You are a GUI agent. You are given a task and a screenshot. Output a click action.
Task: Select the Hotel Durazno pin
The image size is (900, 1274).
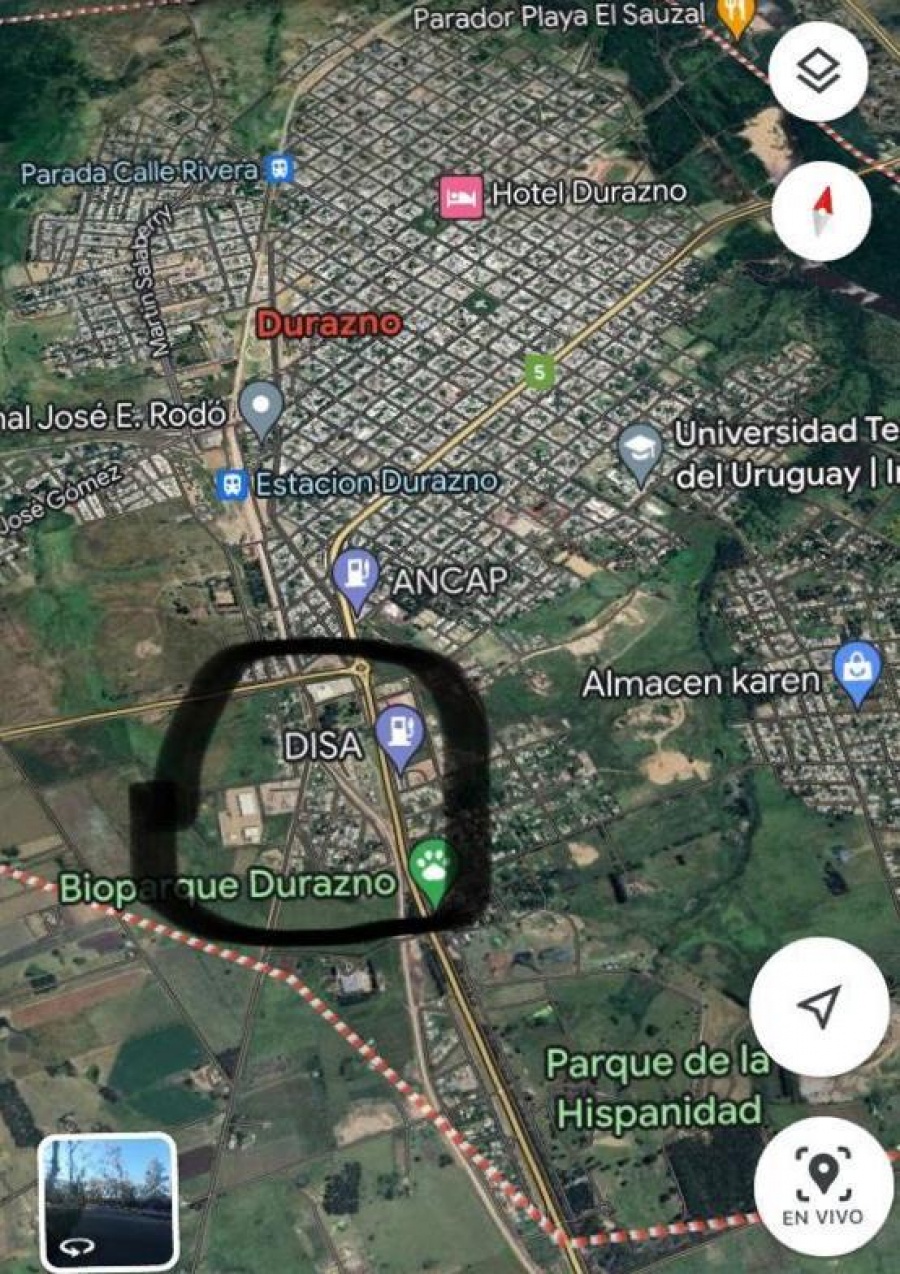[x=462, y=196]
